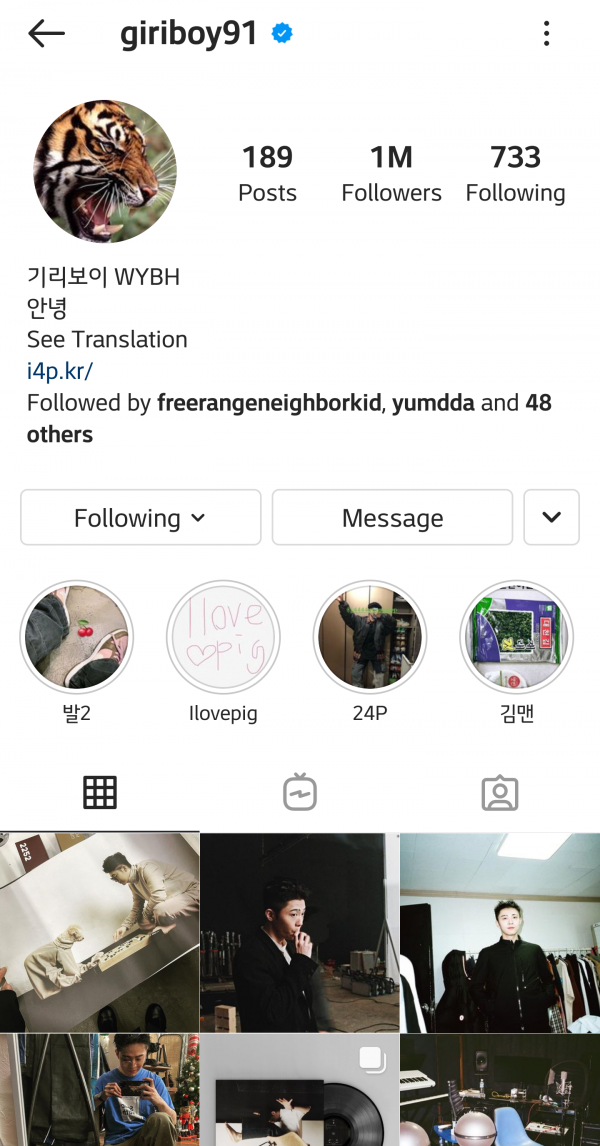Switch to the IGTV tab
This screenshot has width=600, height=1146.
click(300, 792)
